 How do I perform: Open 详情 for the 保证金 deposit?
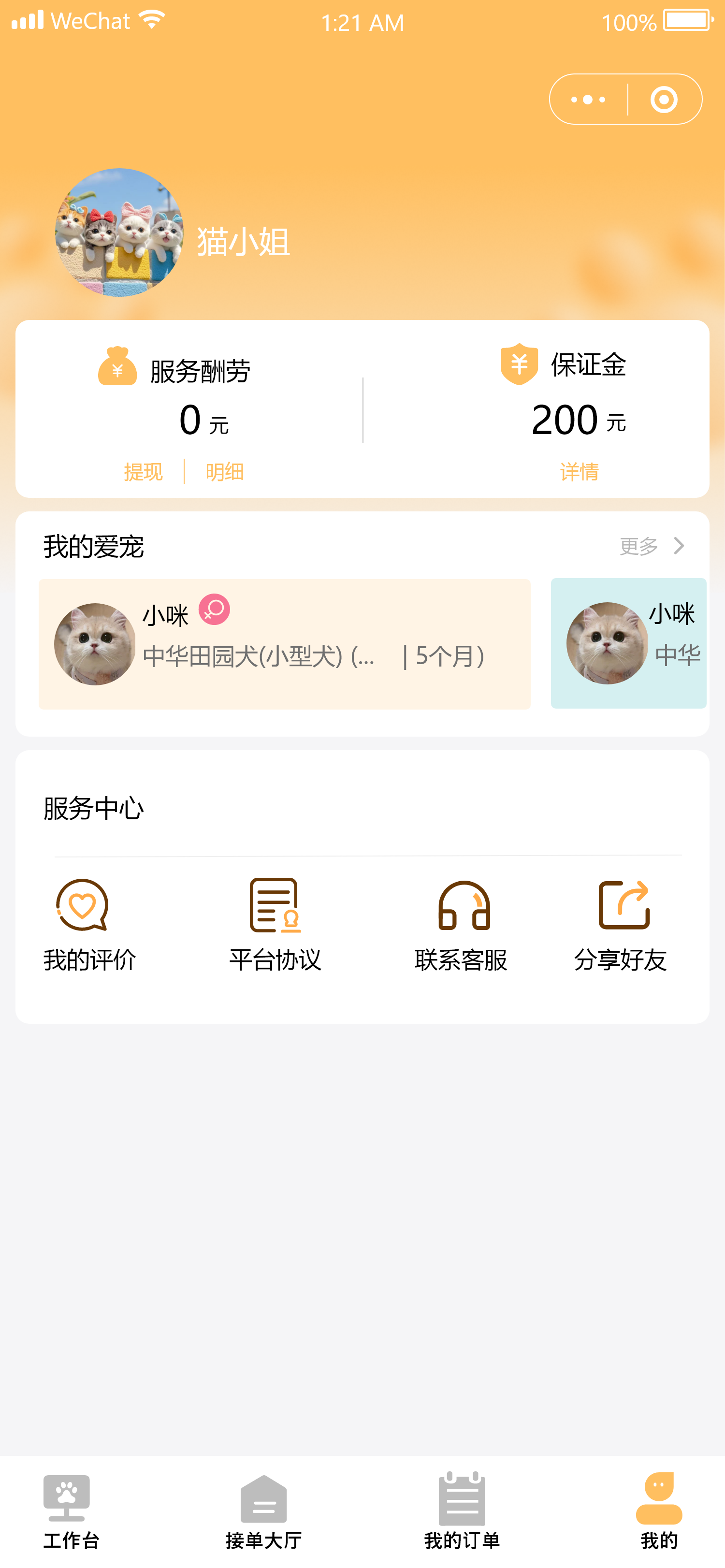pyautogui.click(x=579, y=472)
